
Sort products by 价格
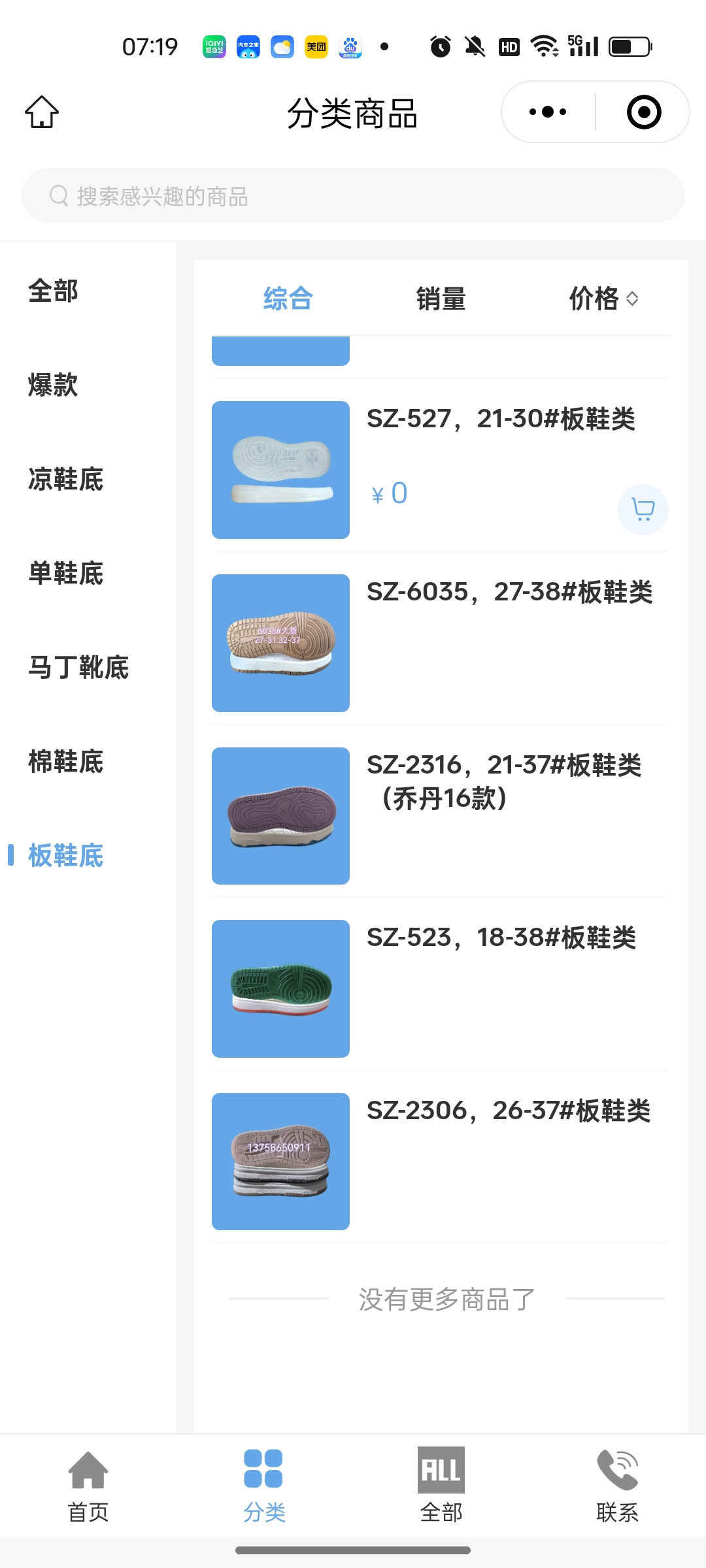pos(602,299)
